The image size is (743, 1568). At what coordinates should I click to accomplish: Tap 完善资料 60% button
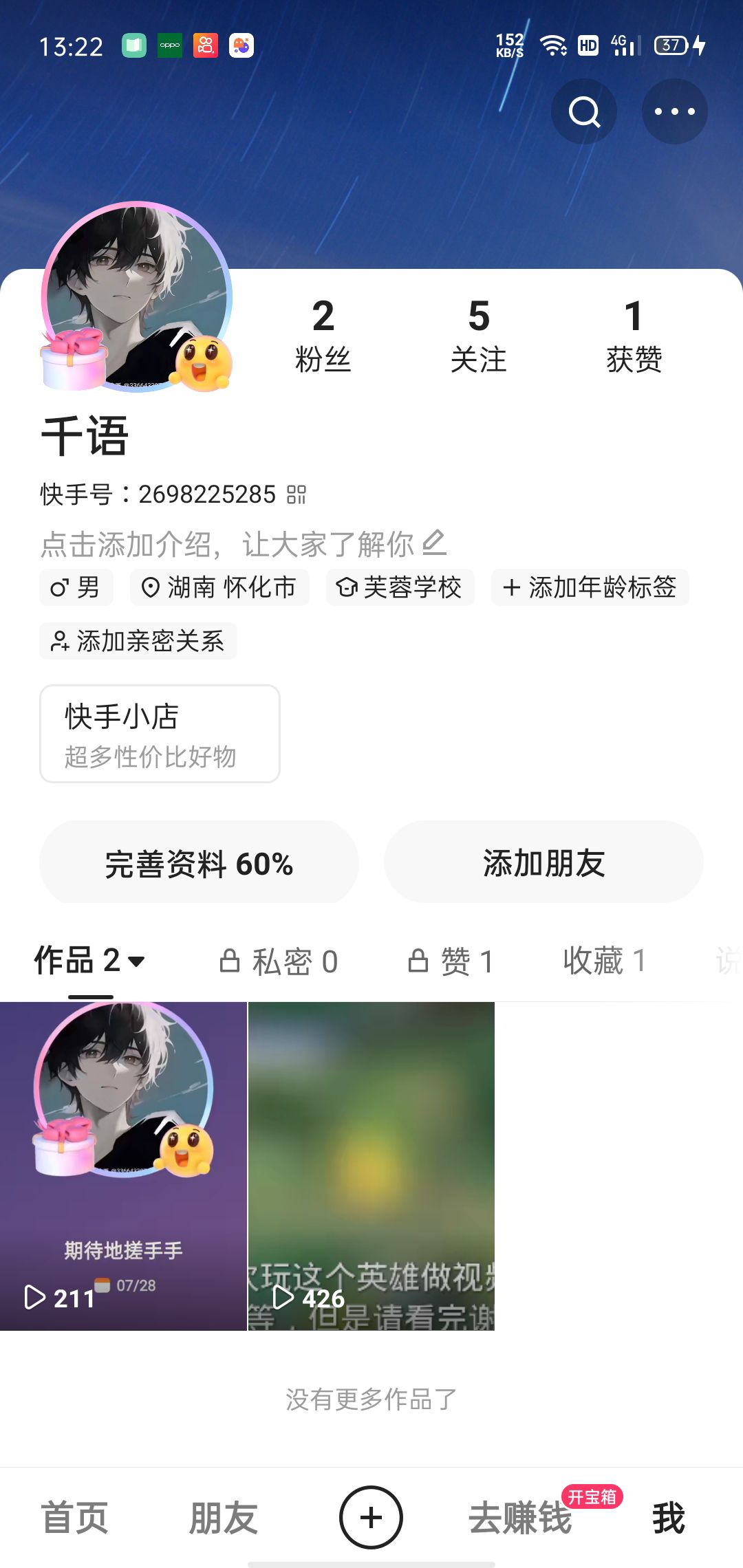click(x=199, y=862)
